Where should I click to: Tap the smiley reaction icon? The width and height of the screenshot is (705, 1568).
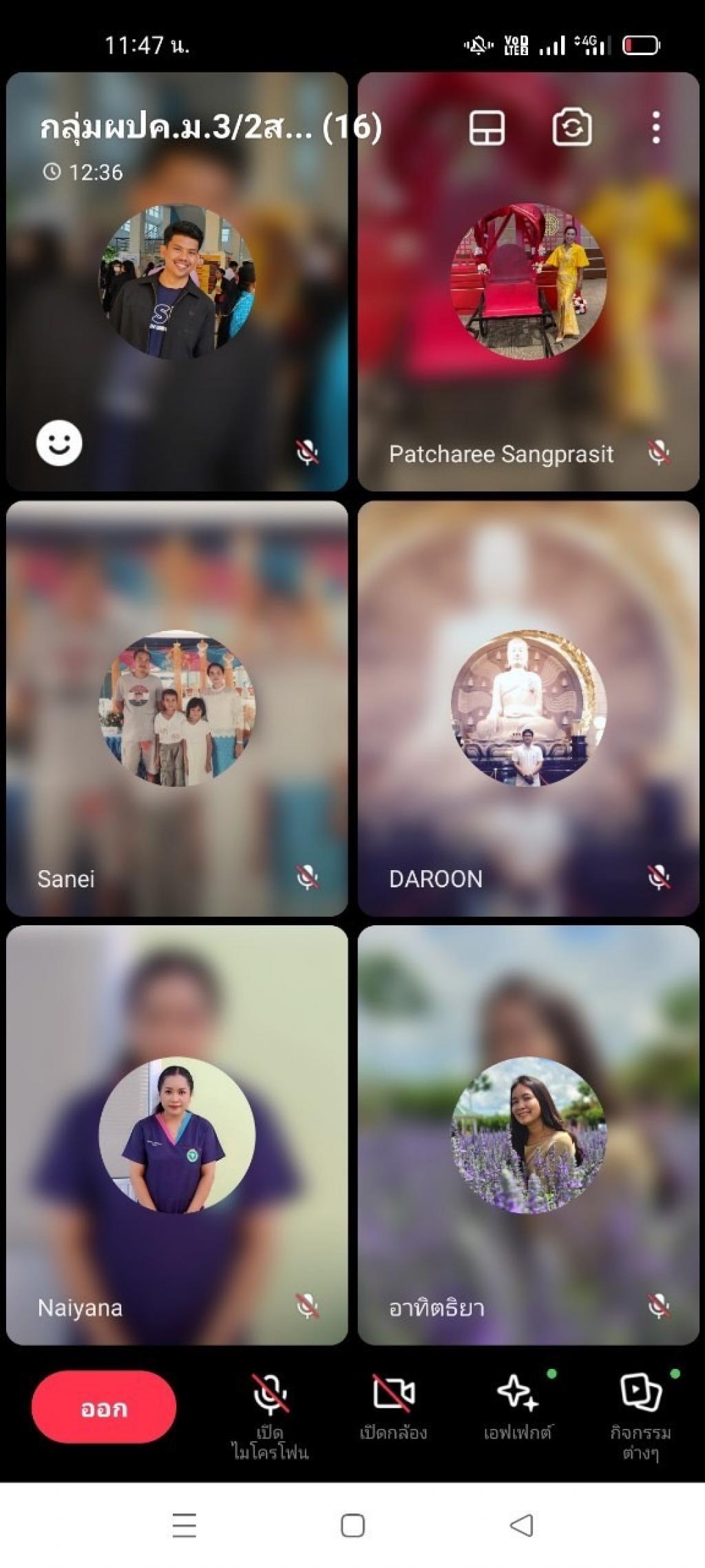pos(59,443)
